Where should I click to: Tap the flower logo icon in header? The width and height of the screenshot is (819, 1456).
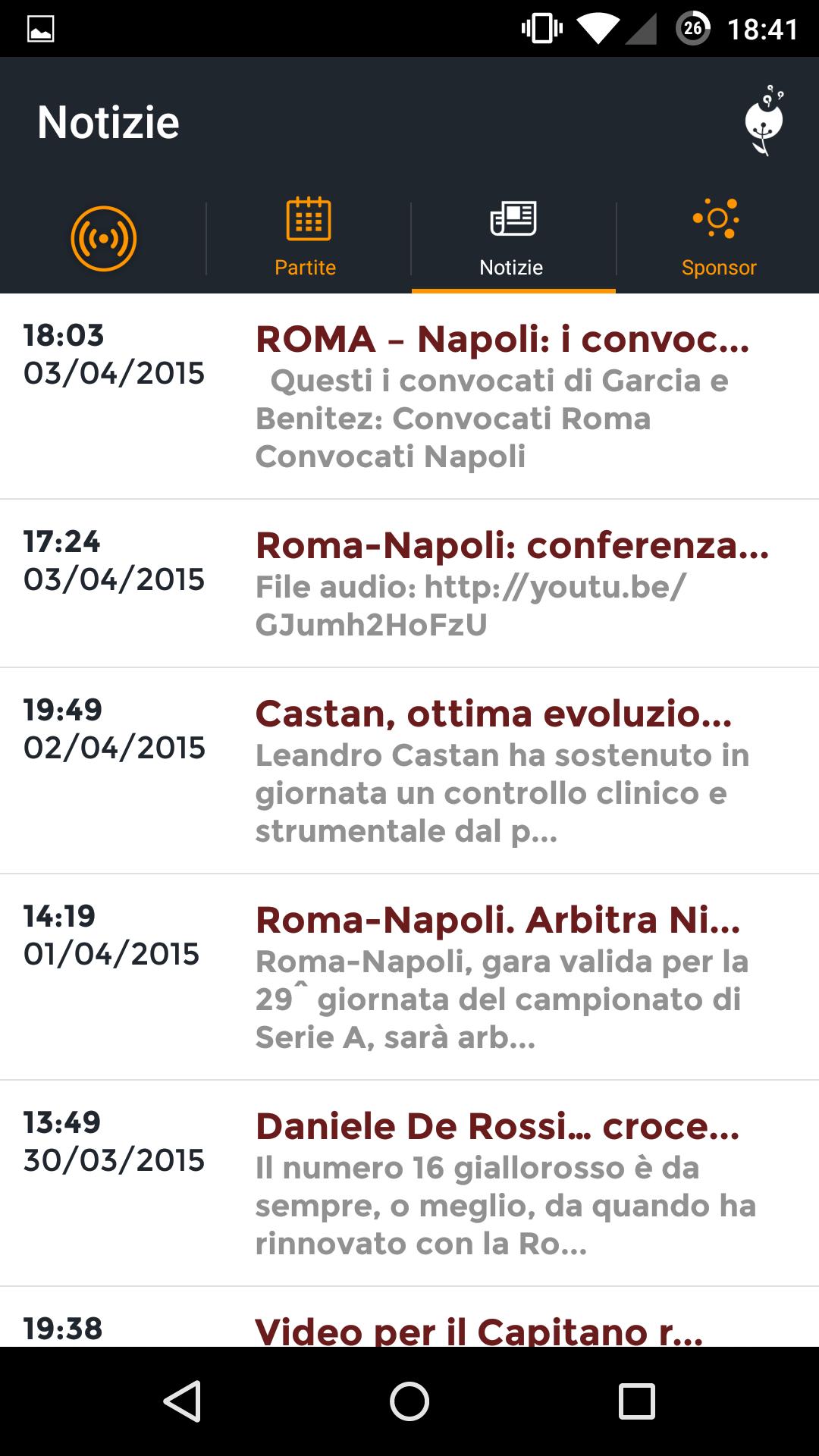[764, 121]
